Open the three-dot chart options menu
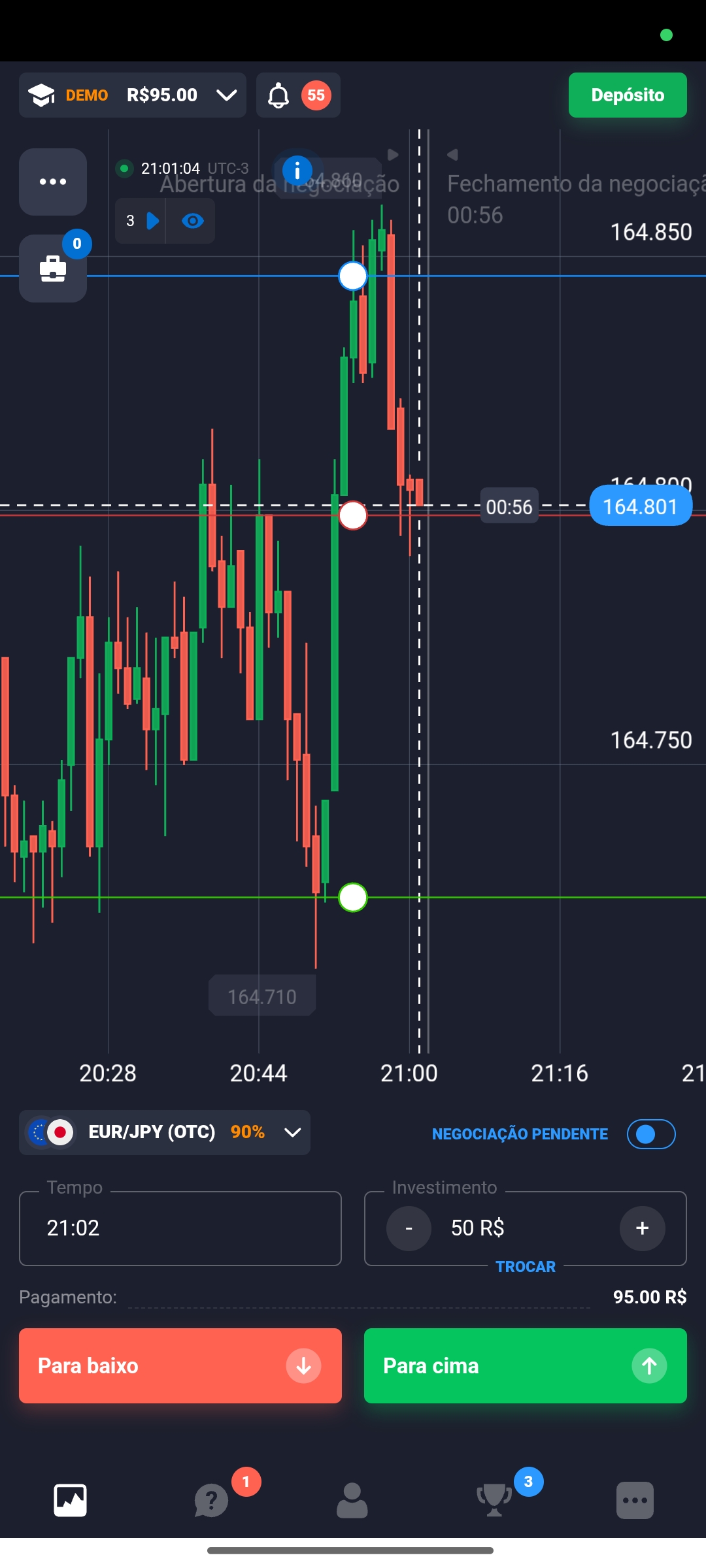706x1568 pixels. 53,182
